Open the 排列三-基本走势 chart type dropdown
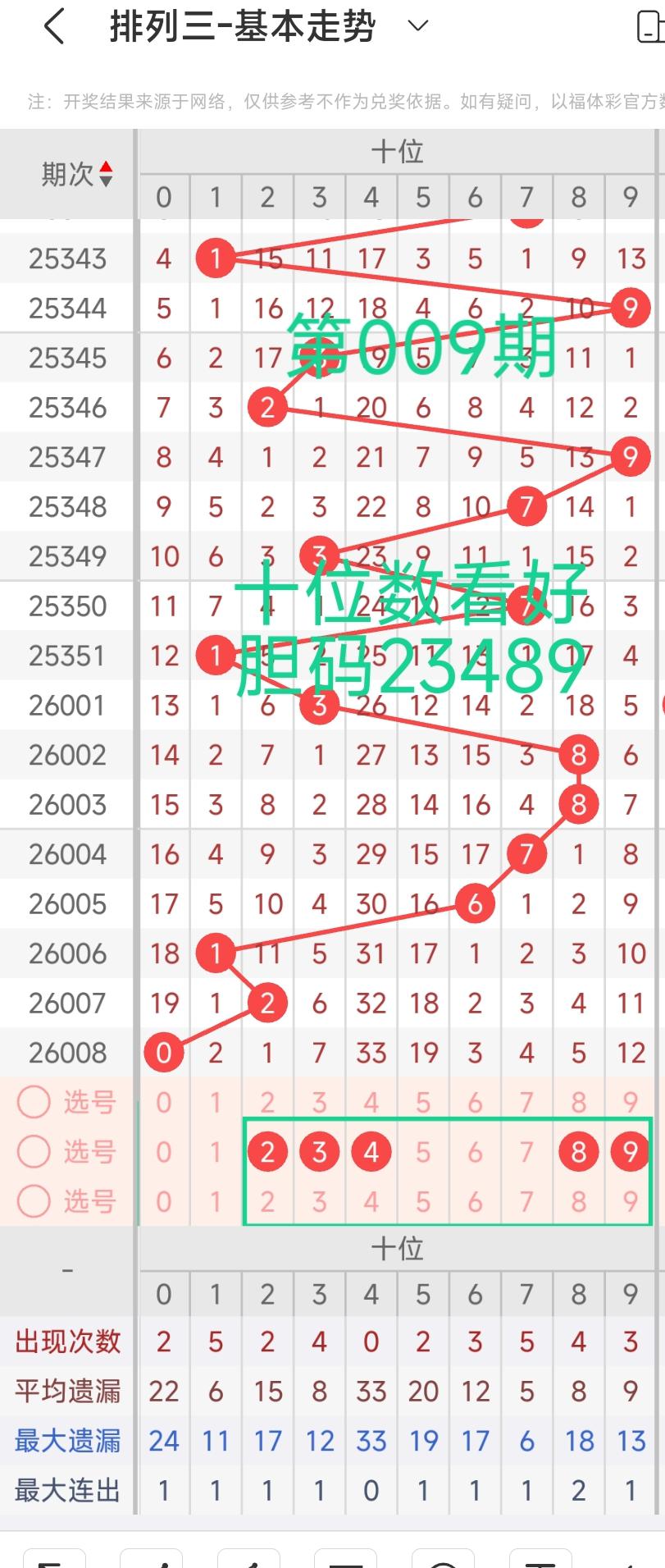The image size is (665, 1568). [418, 26]
